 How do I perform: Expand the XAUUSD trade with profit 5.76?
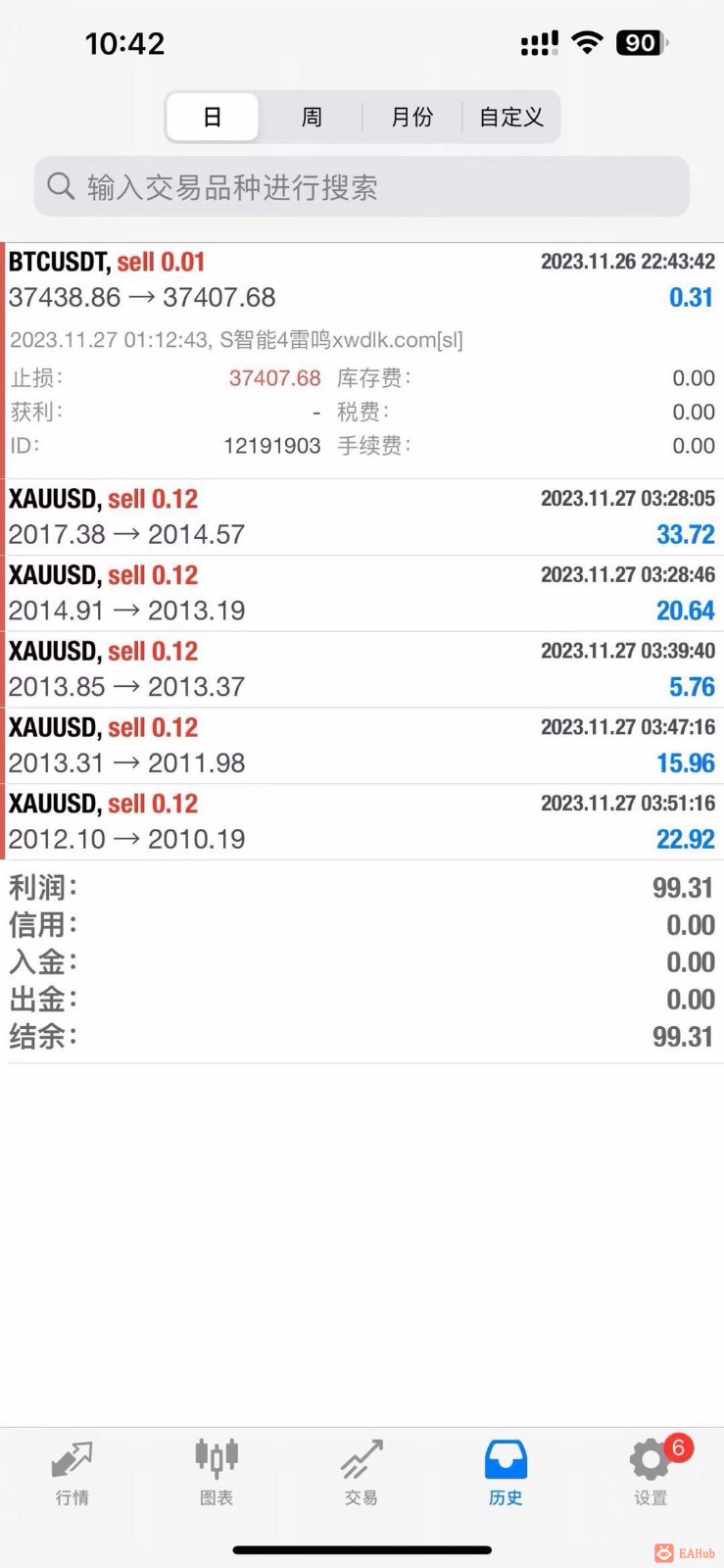[x=362, y=669]
